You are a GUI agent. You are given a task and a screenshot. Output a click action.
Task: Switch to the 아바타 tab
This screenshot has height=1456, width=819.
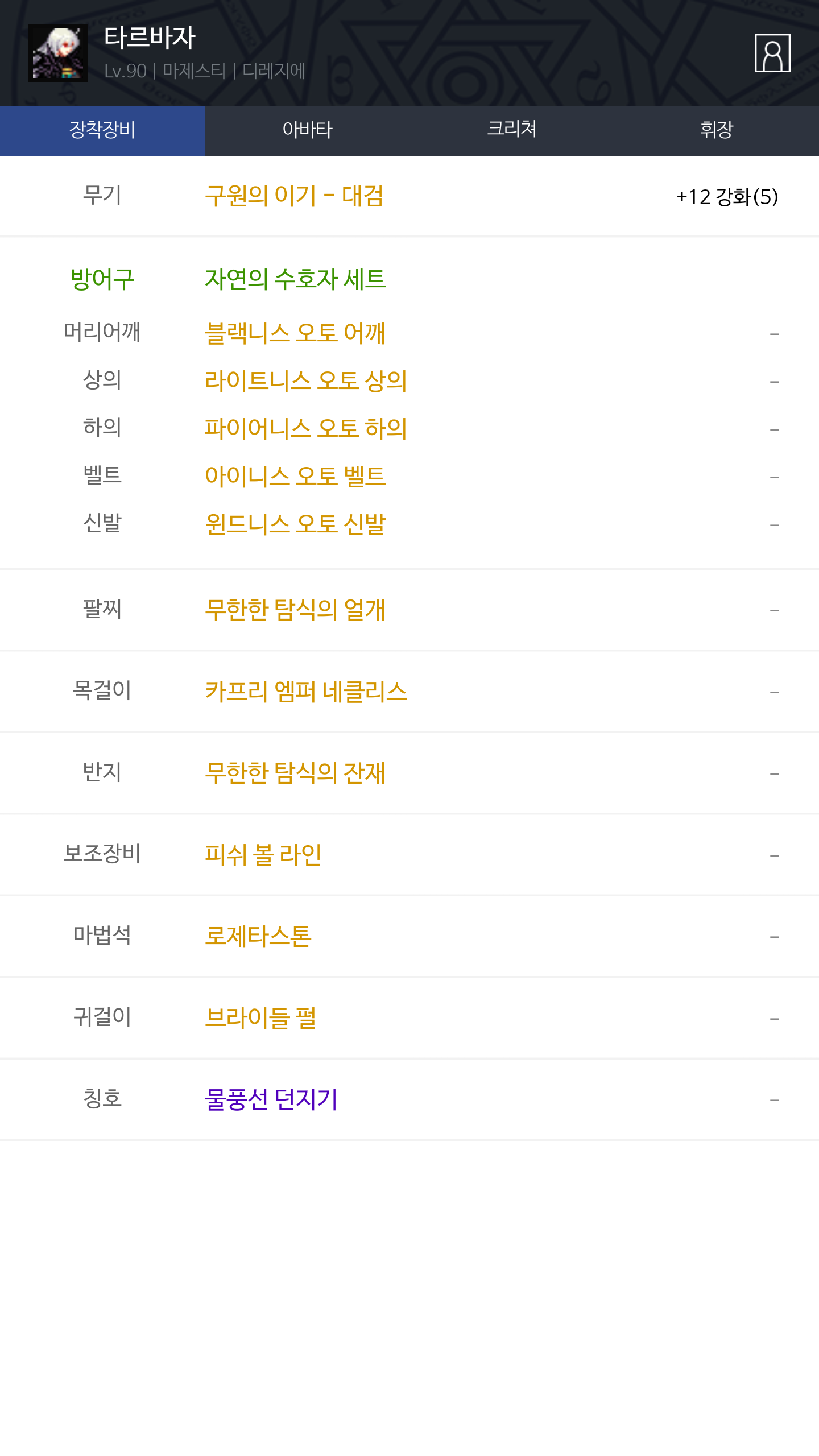point(307,130)
